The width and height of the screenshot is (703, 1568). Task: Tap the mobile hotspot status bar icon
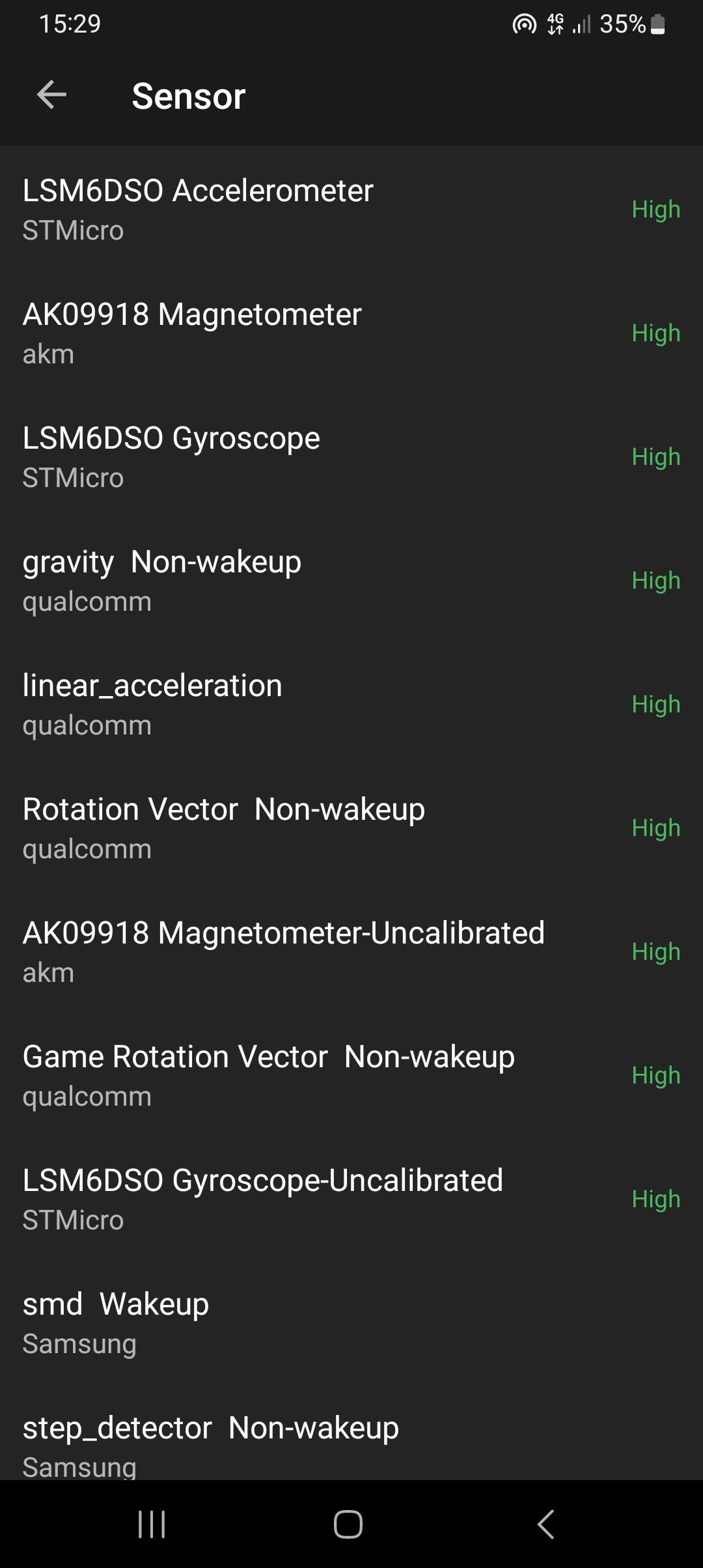(x=525, y=24)
